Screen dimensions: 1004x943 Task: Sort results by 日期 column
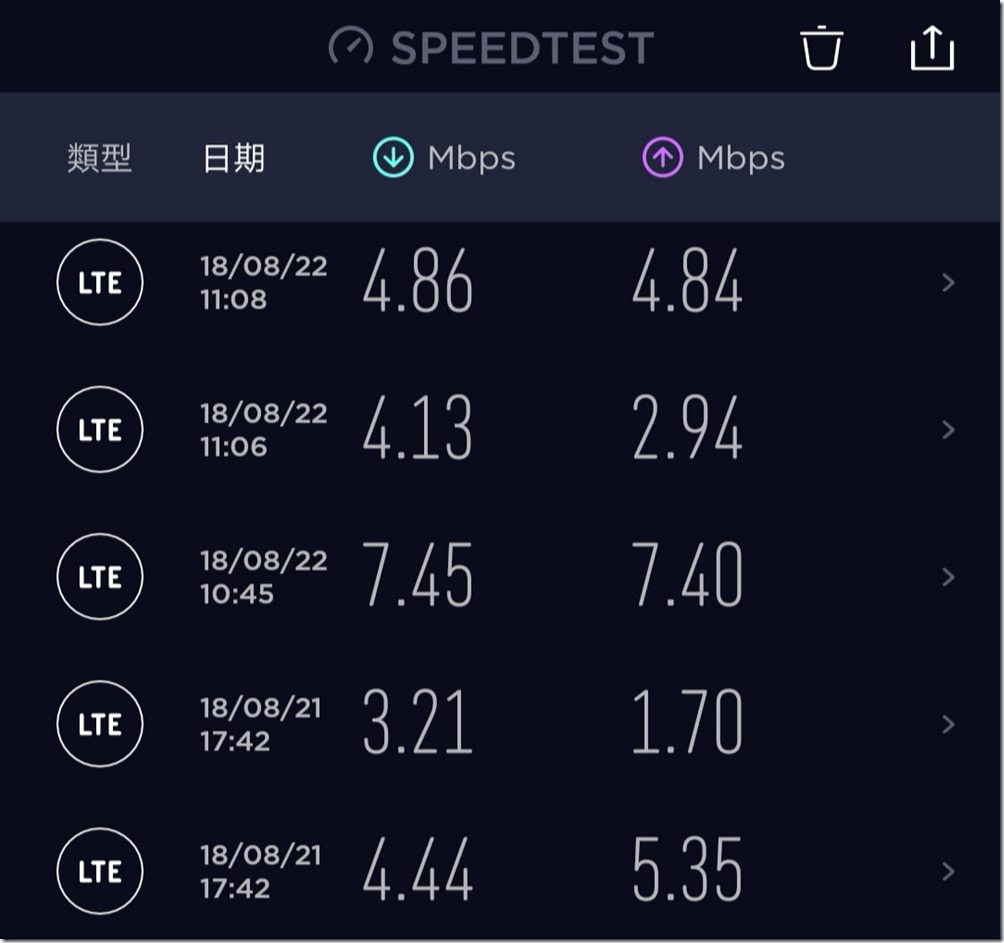pyautogui.click(x=234, y=158)
